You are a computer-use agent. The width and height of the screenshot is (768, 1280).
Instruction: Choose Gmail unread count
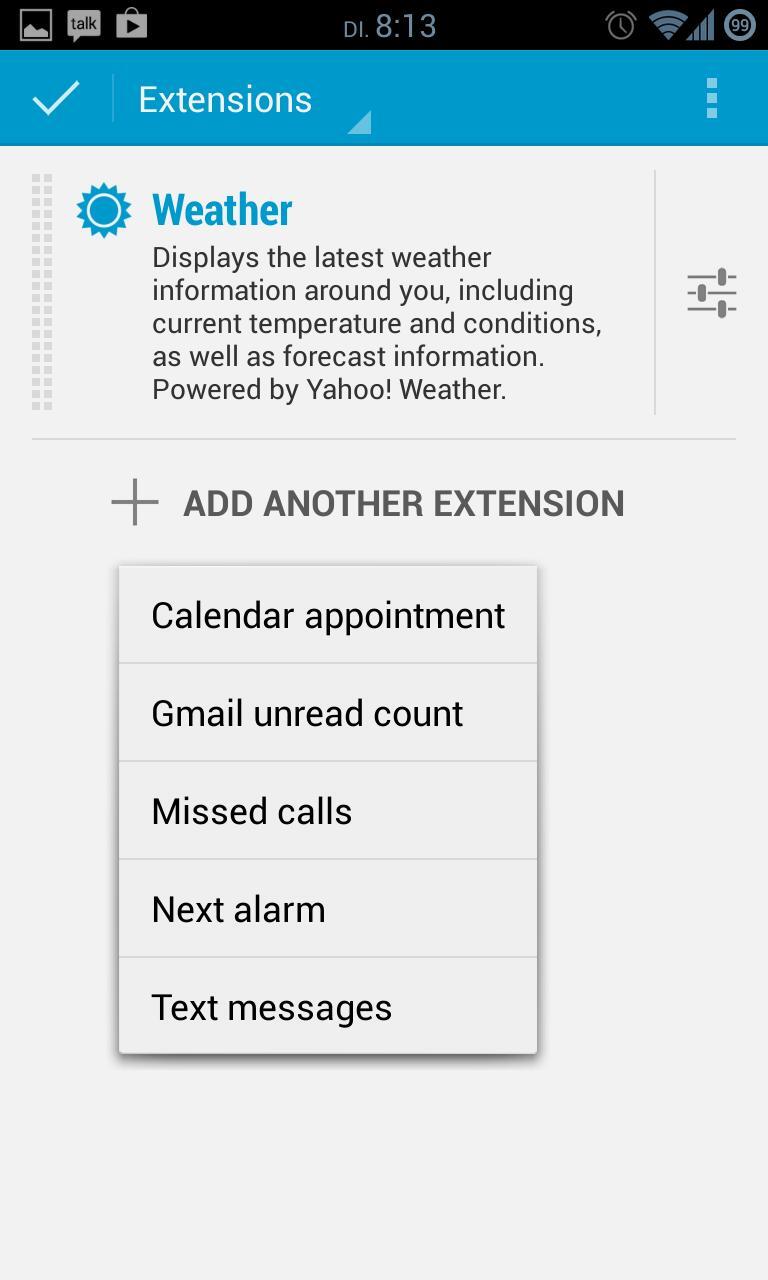tap(328, 713)
